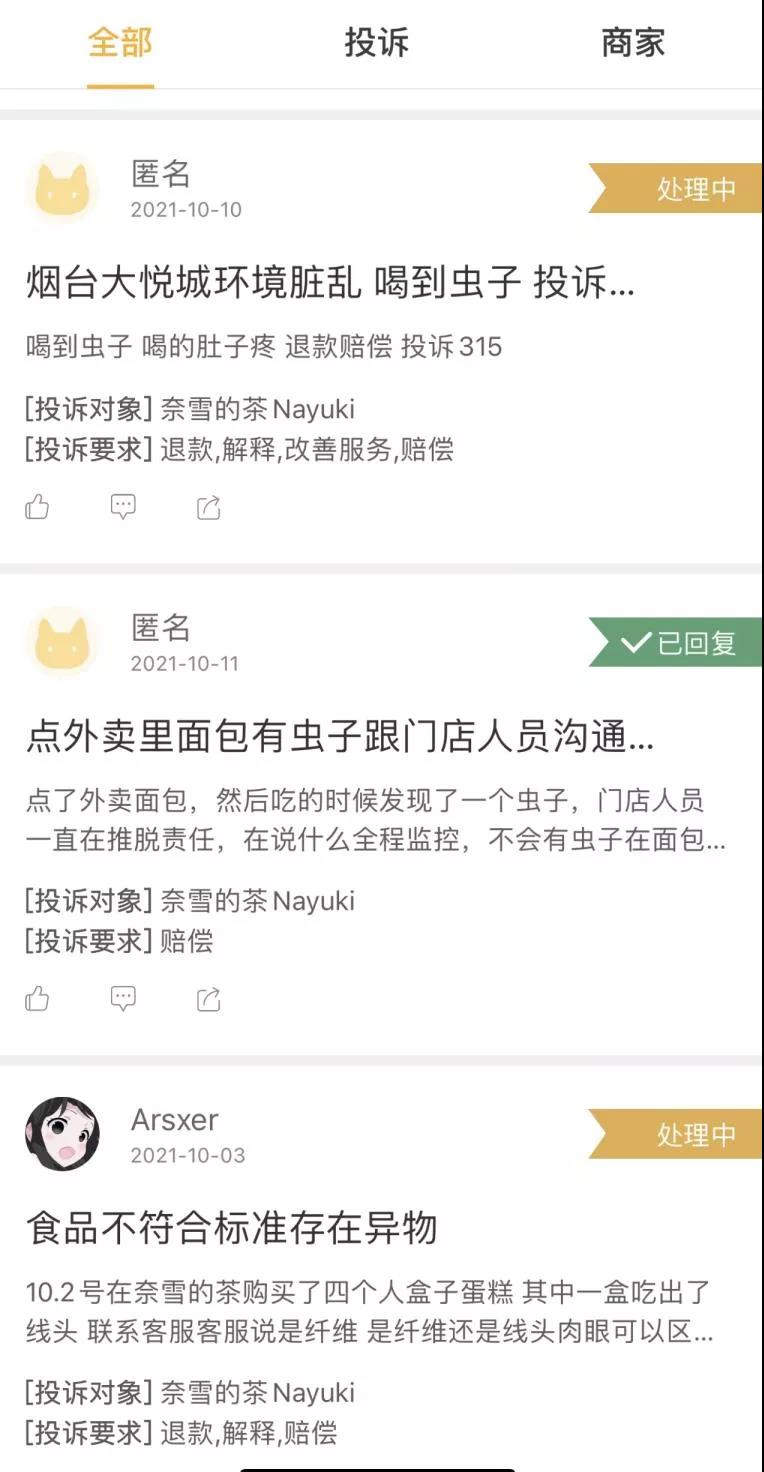Image resolution: width=764 pixels, height=1472 pixels.
Task: Like the 烟台大悦城环境脏乱 complaint
Action: tap(37, 507)
